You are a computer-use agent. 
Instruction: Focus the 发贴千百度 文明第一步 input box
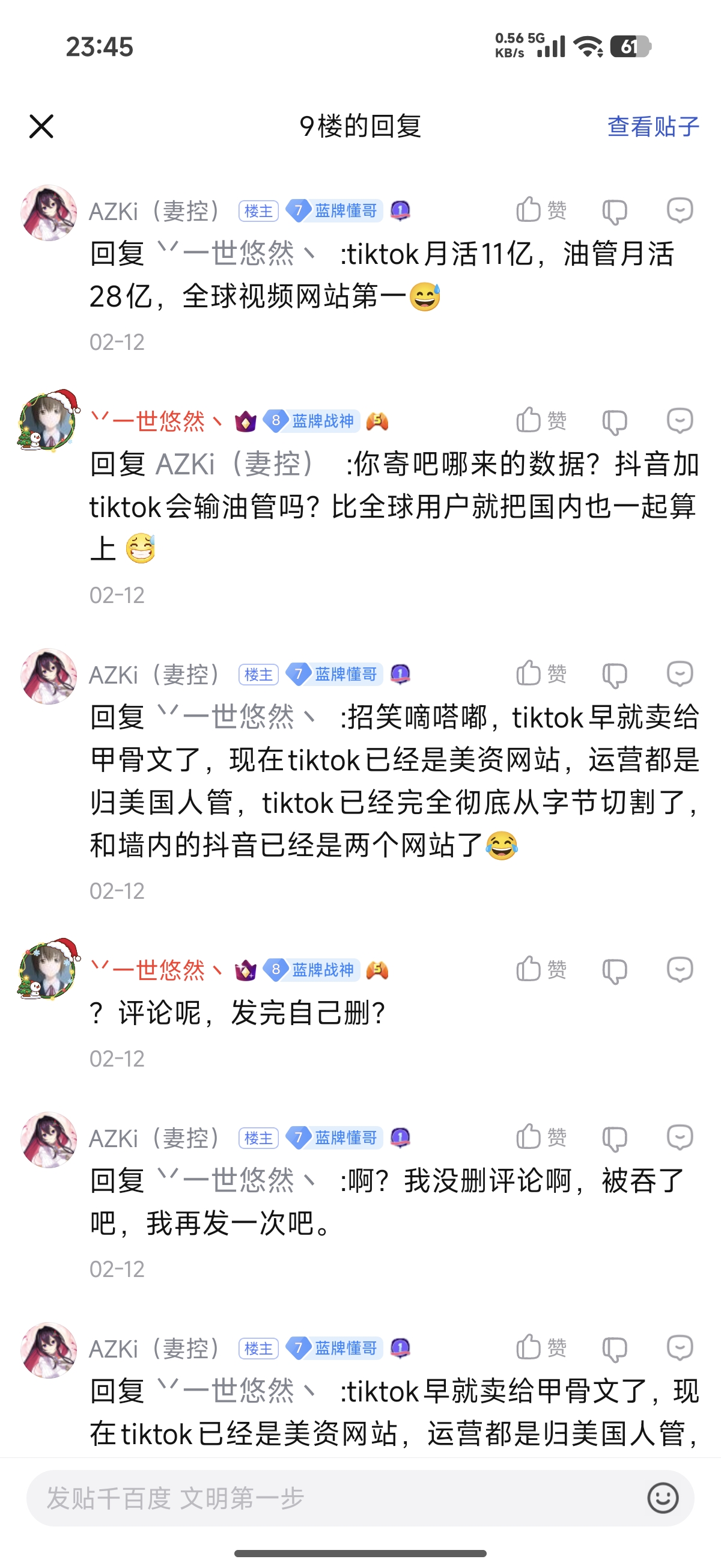[335, 1498]
